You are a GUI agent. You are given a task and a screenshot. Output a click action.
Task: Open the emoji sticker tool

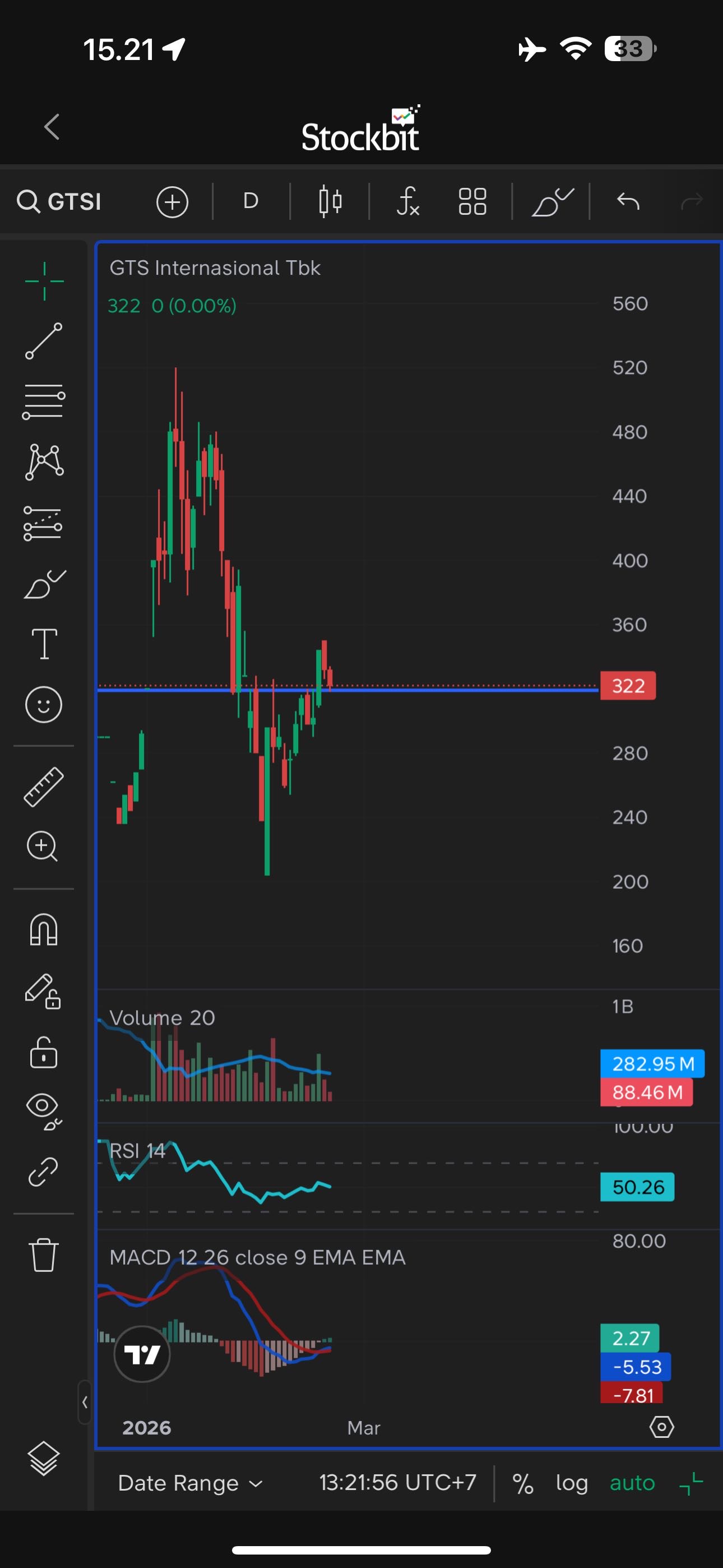(x=43, y=705)
